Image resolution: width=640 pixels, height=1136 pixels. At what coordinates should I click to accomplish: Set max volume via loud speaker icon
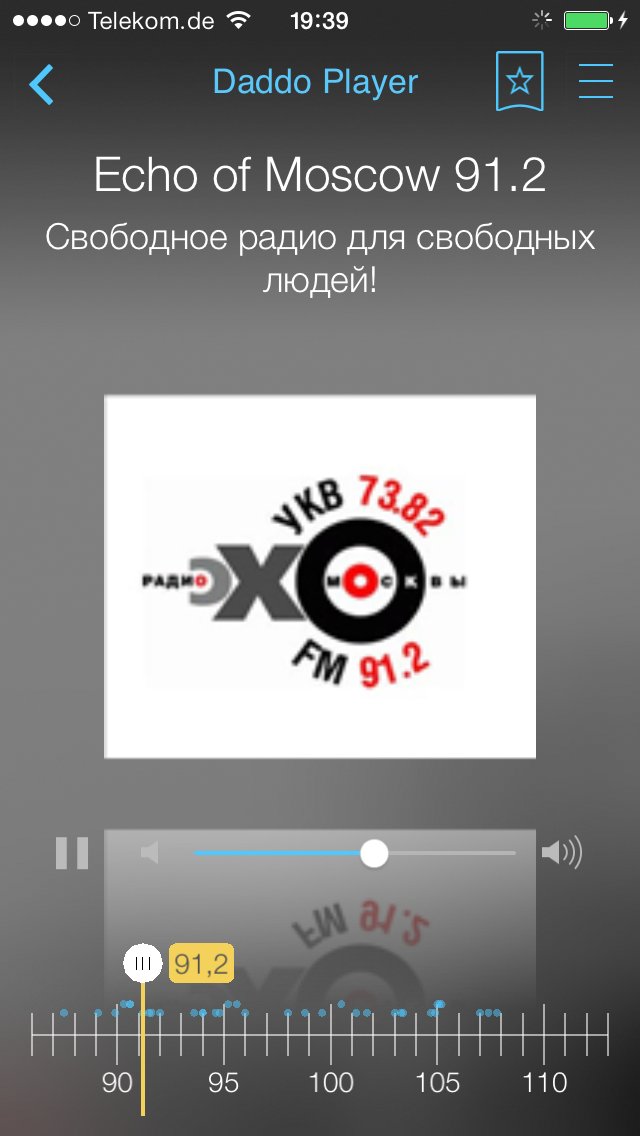click(x=561, y=853)
